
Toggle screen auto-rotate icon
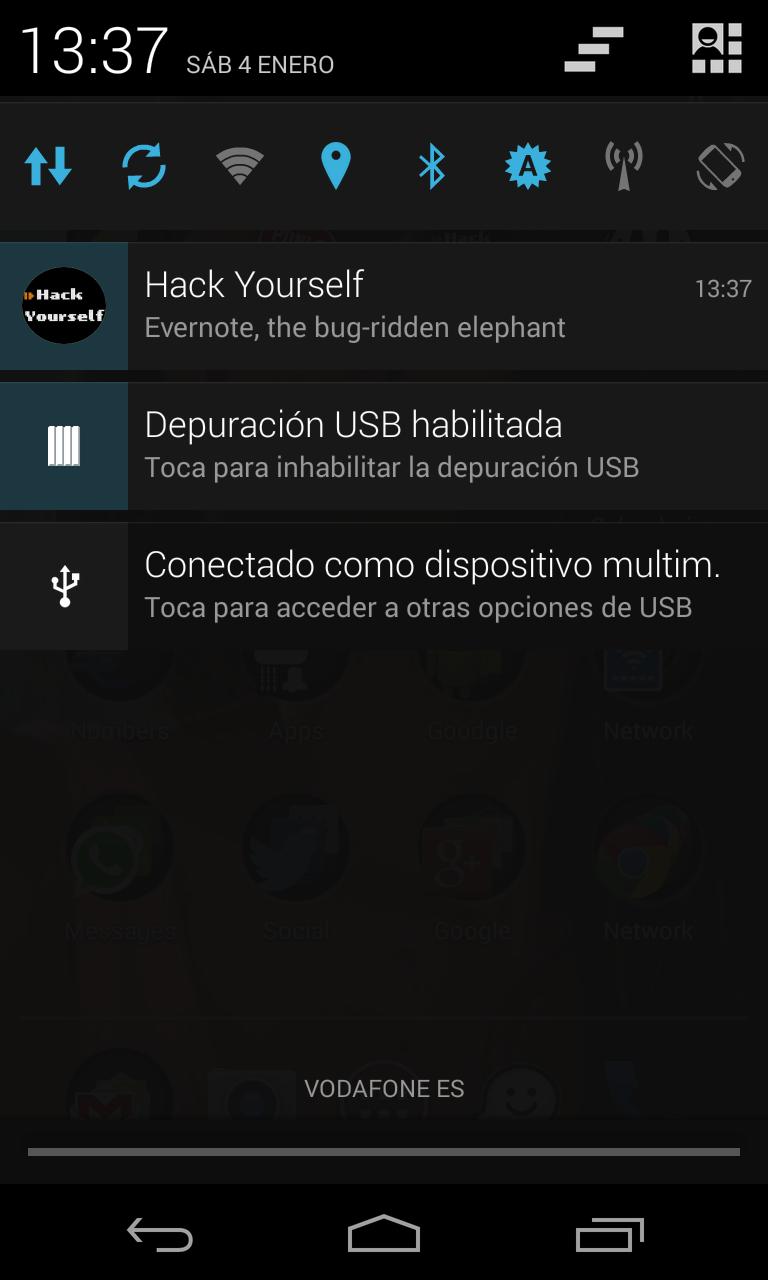pos(720,166)
